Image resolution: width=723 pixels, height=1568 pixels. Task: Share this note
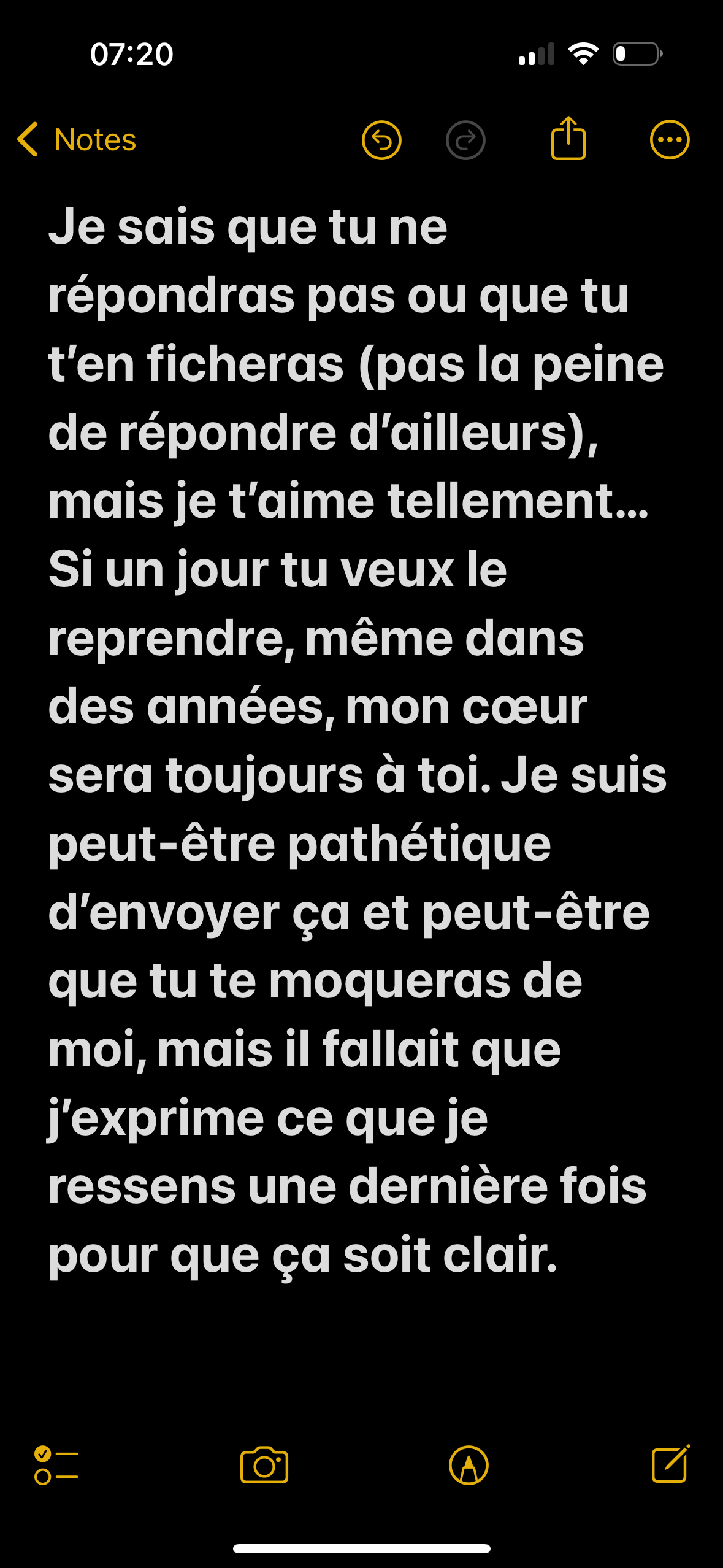click(x=568, y=138)
